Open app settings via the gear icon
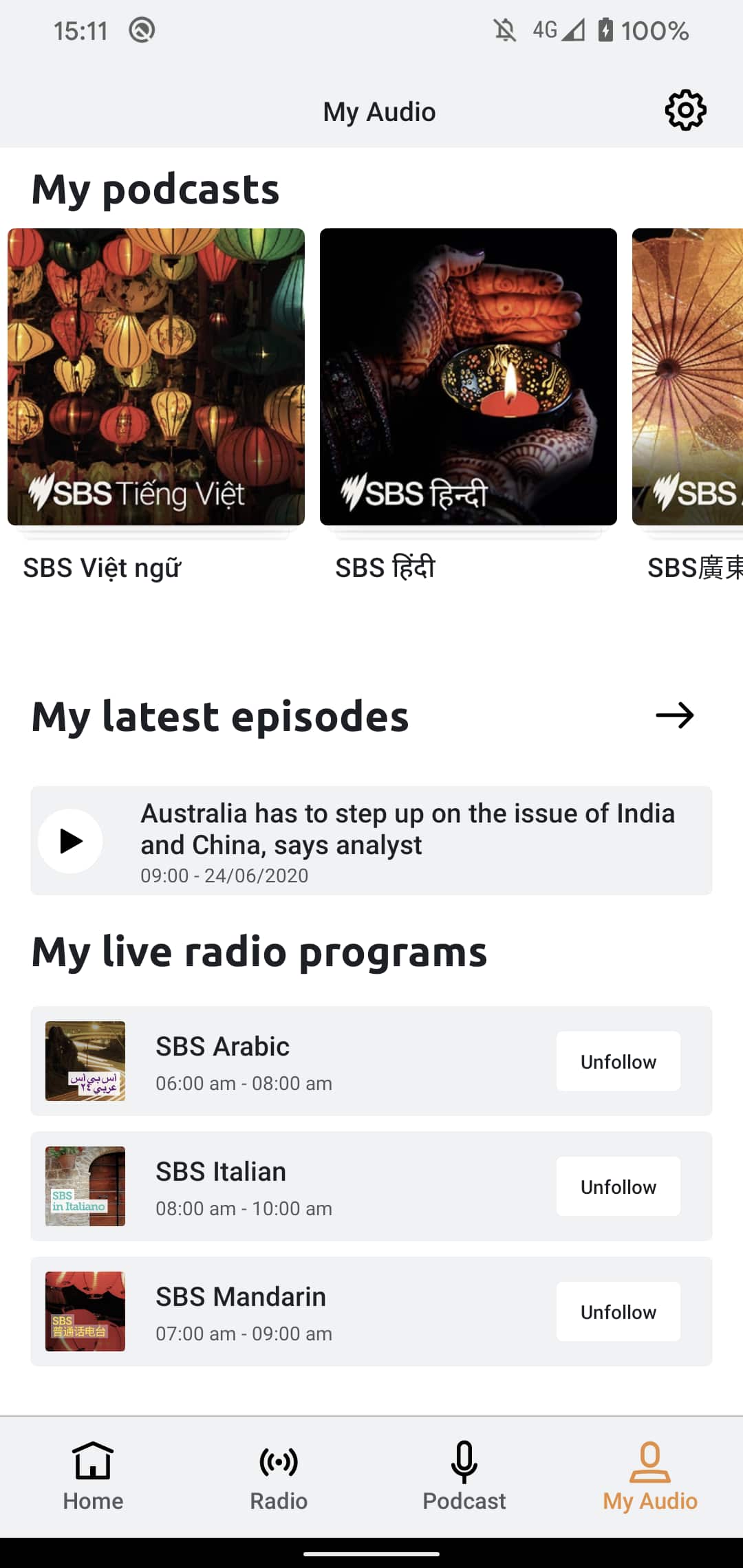Screen dimensions: 743x1568 click(x=685, y=110)
